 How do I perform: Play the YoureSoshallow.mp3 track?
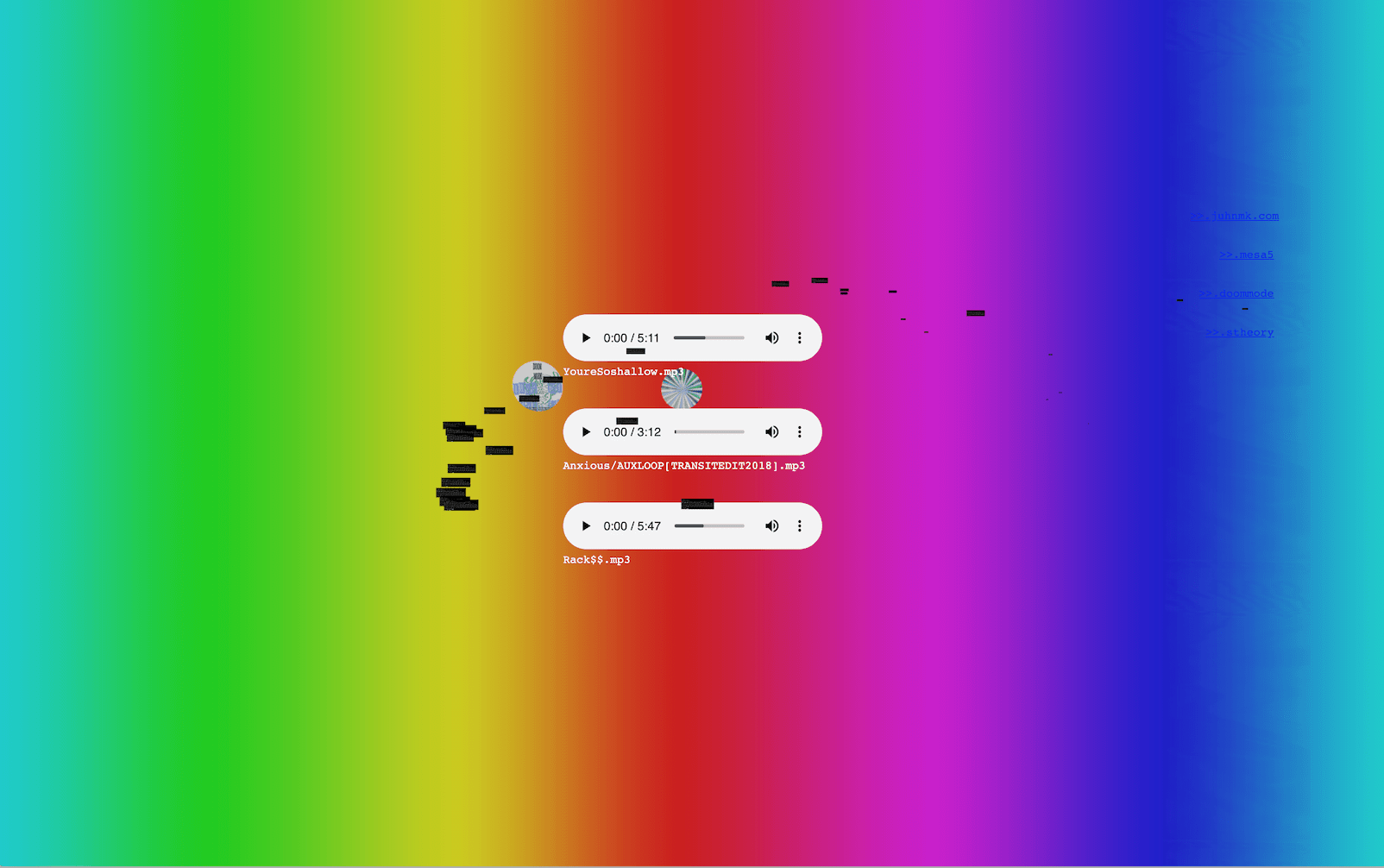point(586,338)
